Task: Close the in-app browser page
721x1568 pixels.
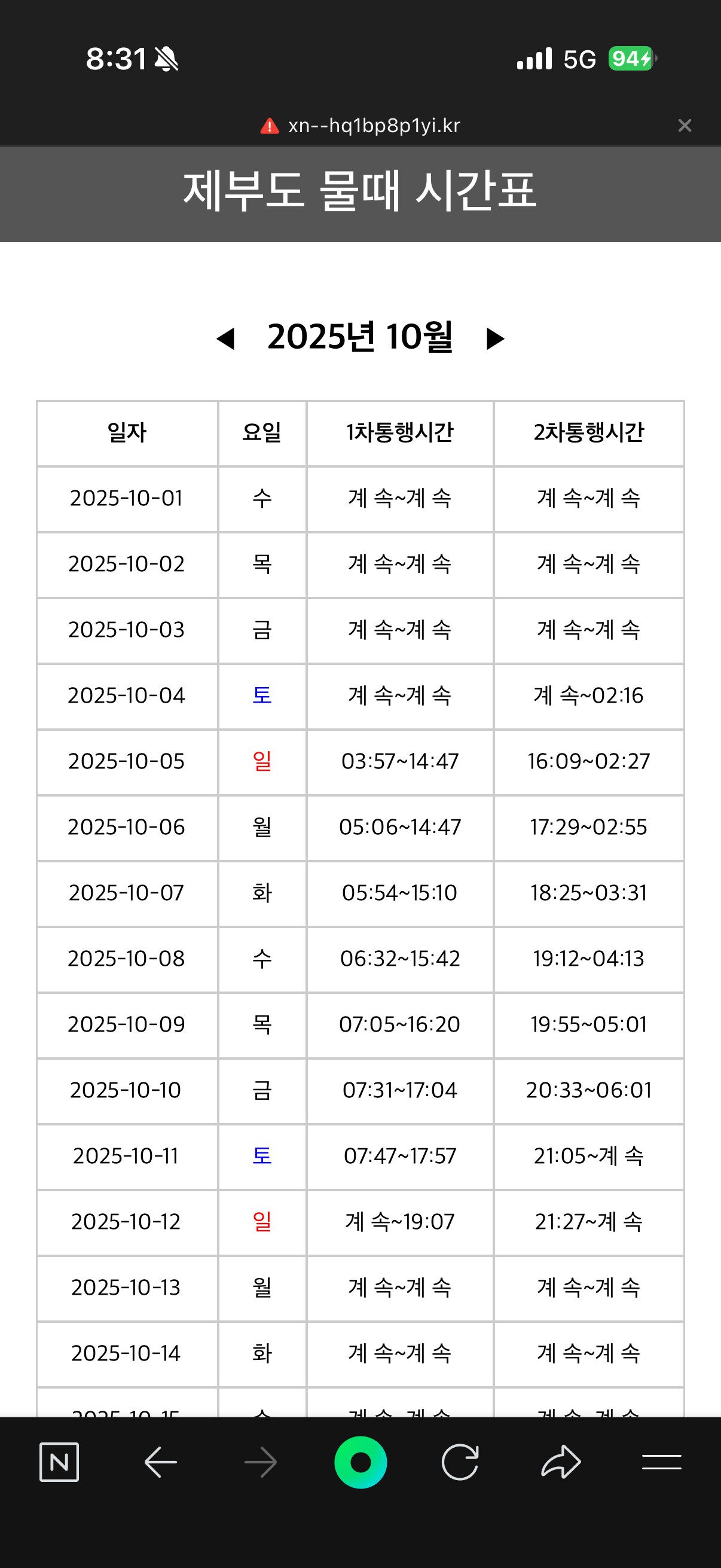Action: (685, 126)
